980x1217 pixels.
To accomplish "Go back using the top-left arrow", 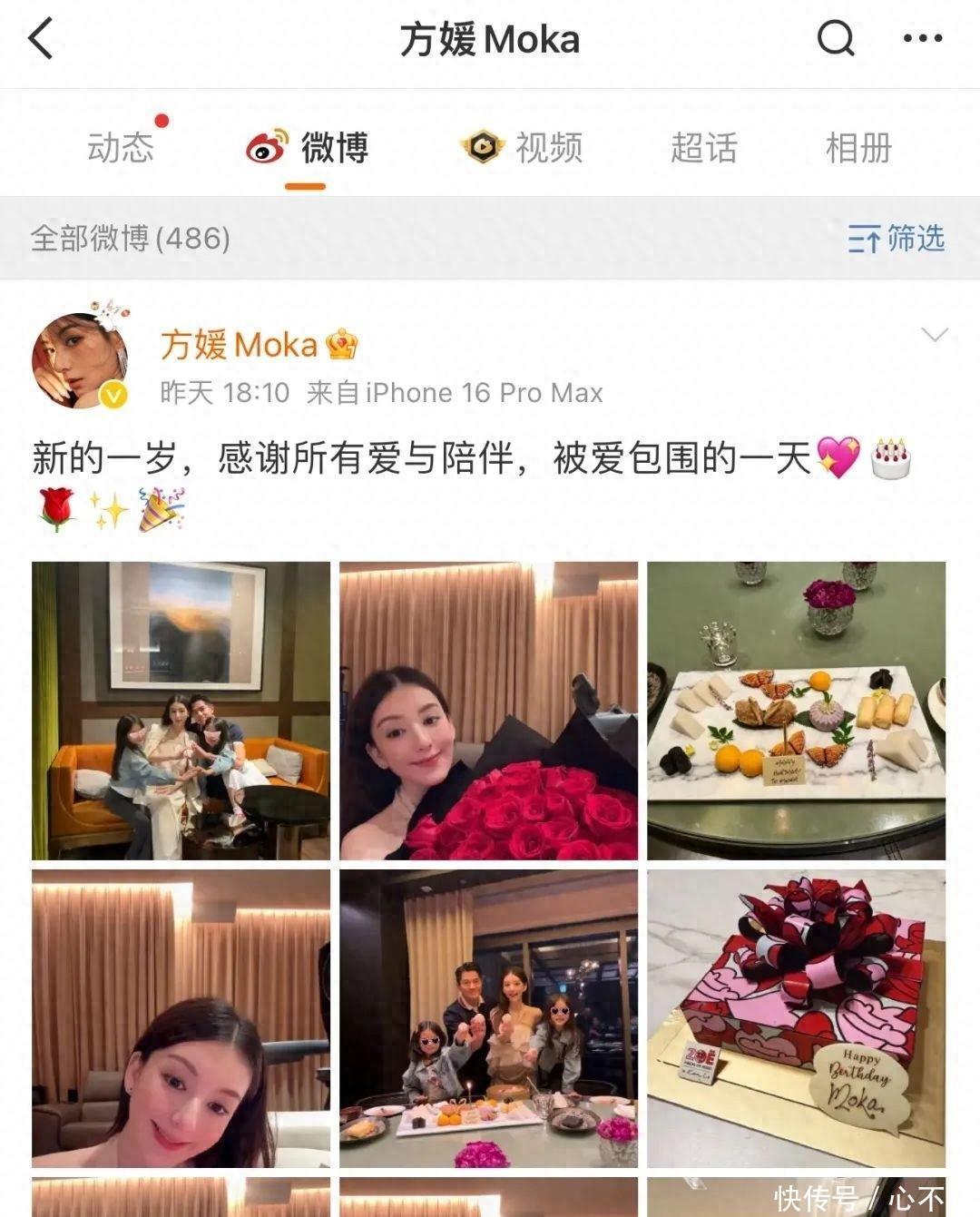I will tap(41, 41).
